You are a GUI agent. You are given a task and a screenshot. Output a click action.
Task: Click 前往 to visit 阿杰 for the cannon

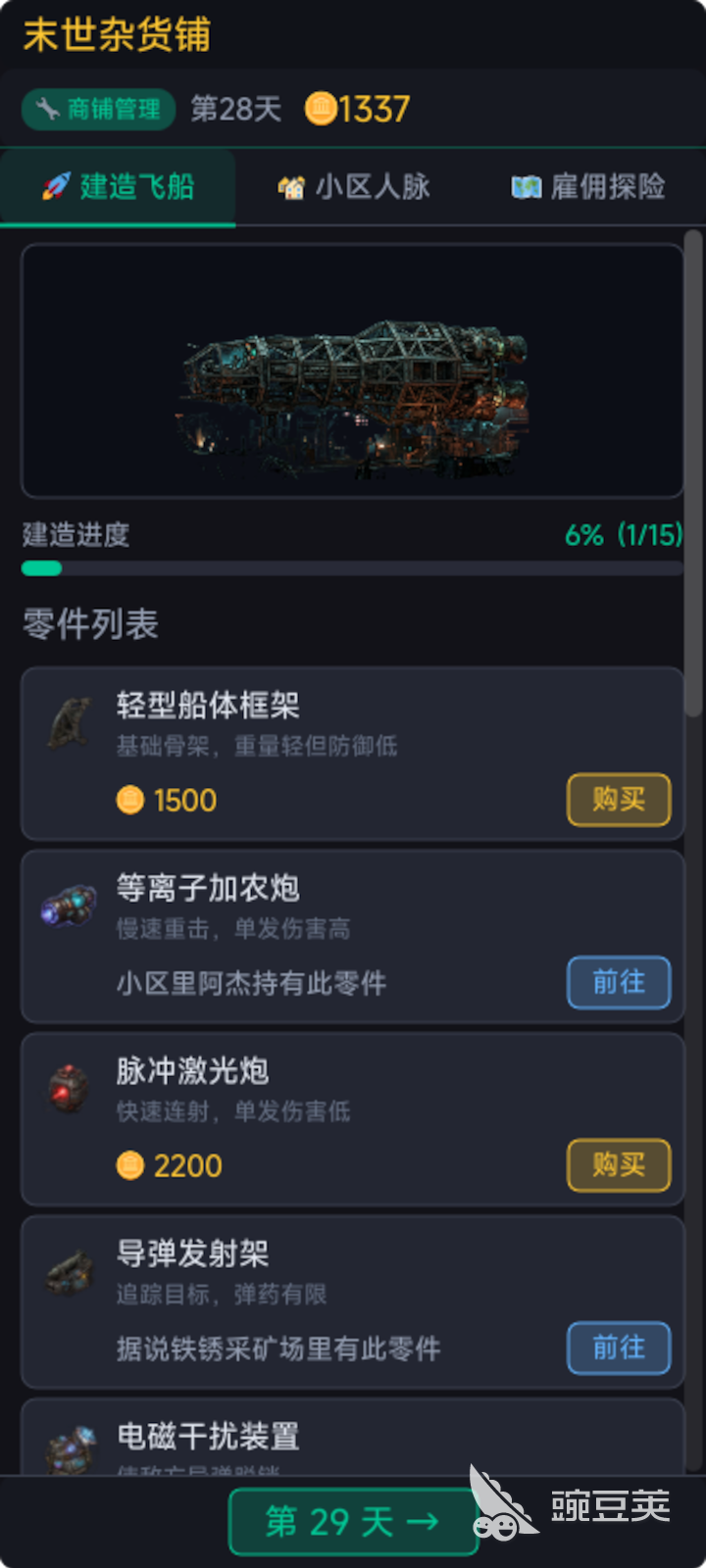tap(619, 983)
